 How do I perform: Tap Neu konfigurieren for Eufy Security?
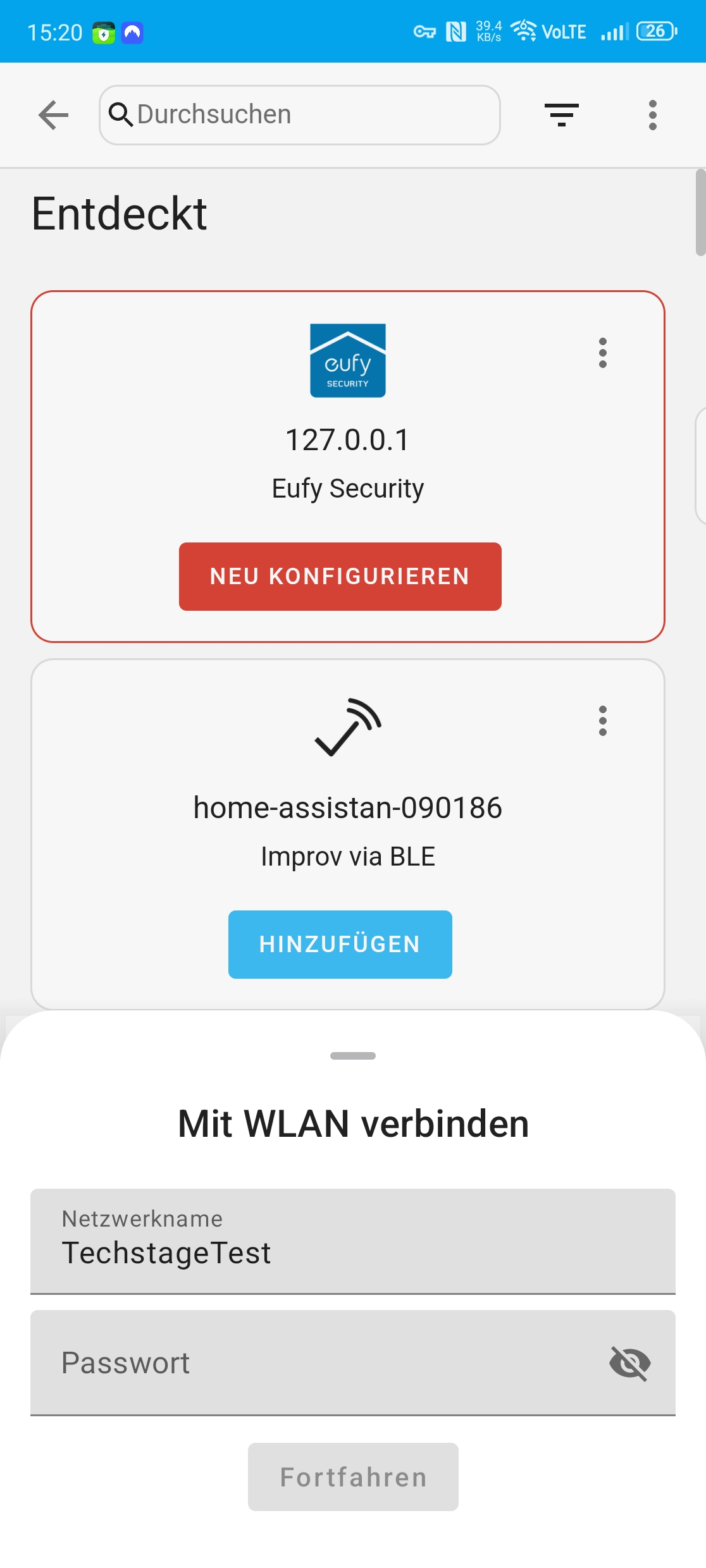[340, 577]
